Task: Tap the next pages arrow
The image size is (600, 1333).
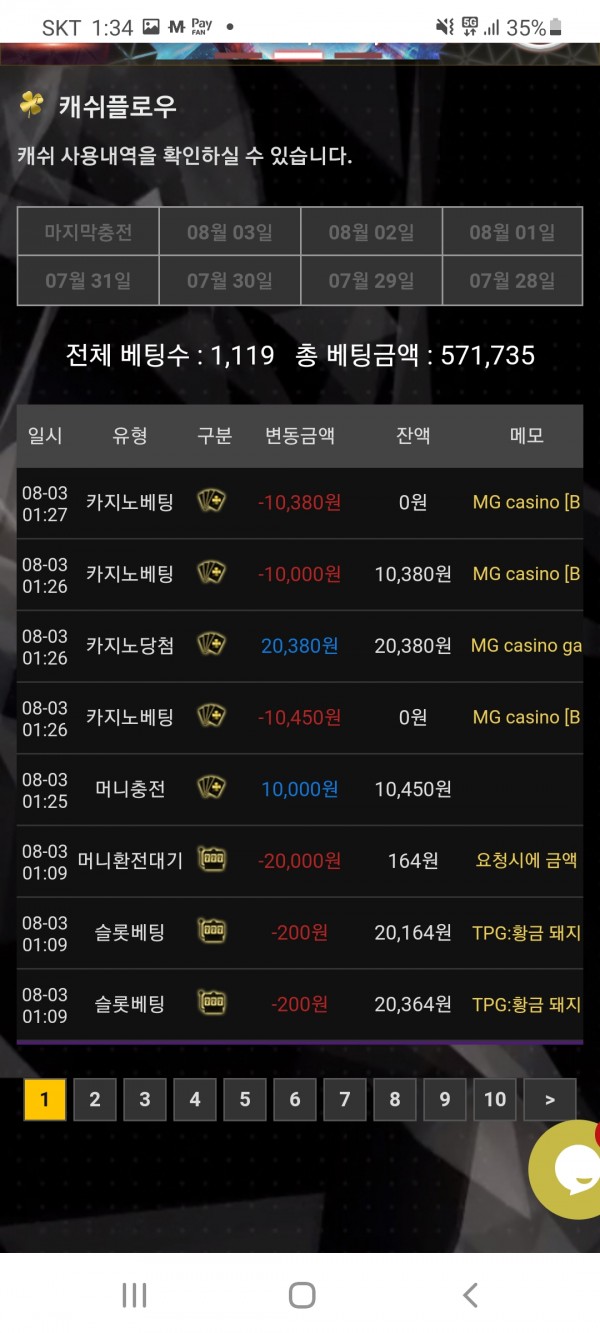Action: pos(550,1099)
